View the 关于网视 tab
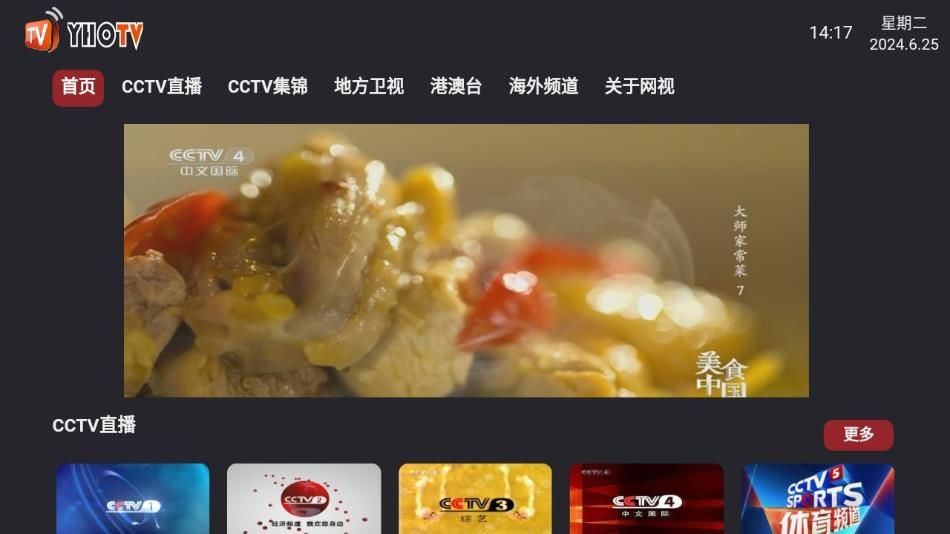 coord(639,87)
